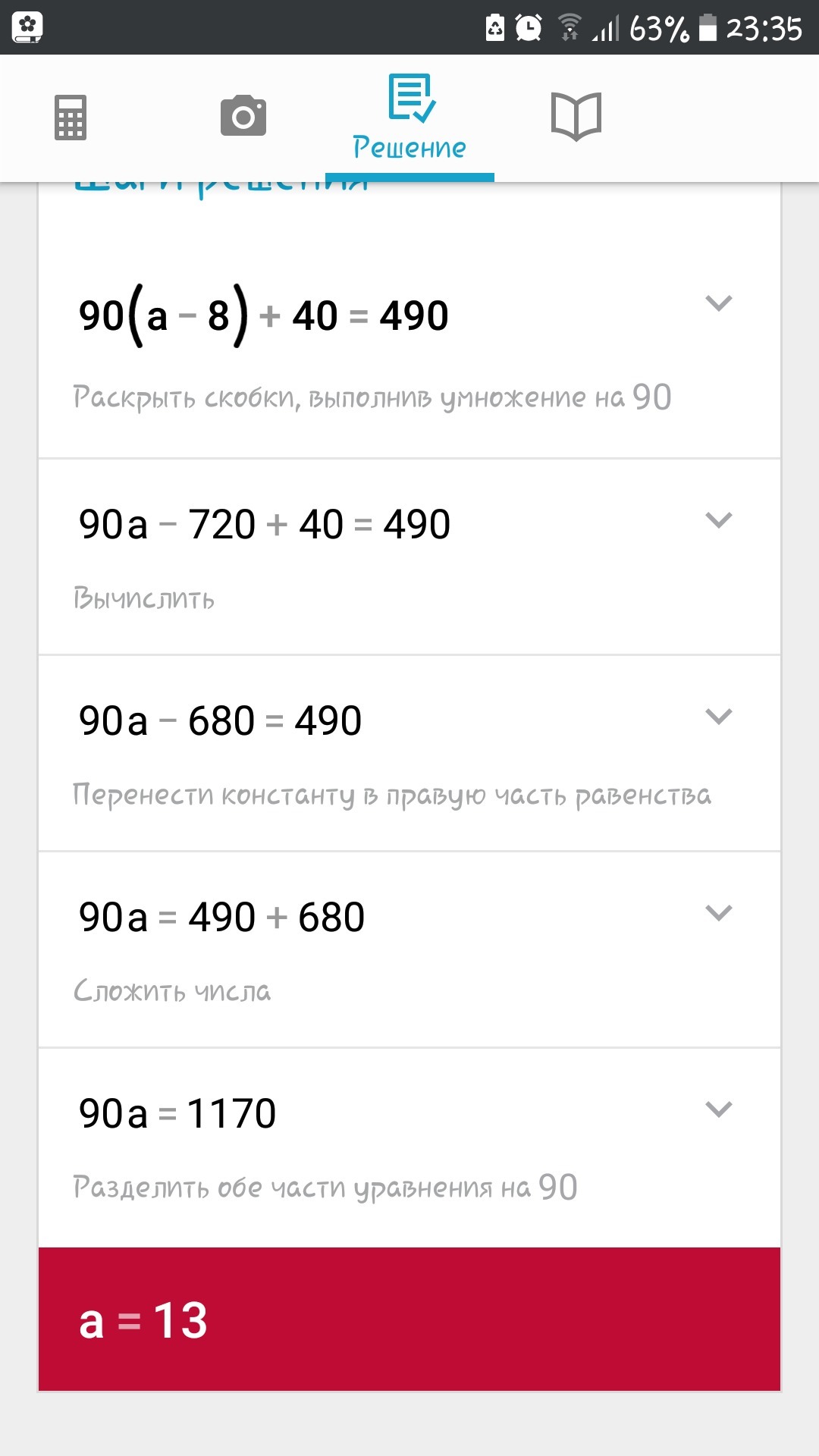The width and height of the screenshot is (819, 1456).
Task: Expand the step 90a − 680 = 490
Action: click(719, 717)
